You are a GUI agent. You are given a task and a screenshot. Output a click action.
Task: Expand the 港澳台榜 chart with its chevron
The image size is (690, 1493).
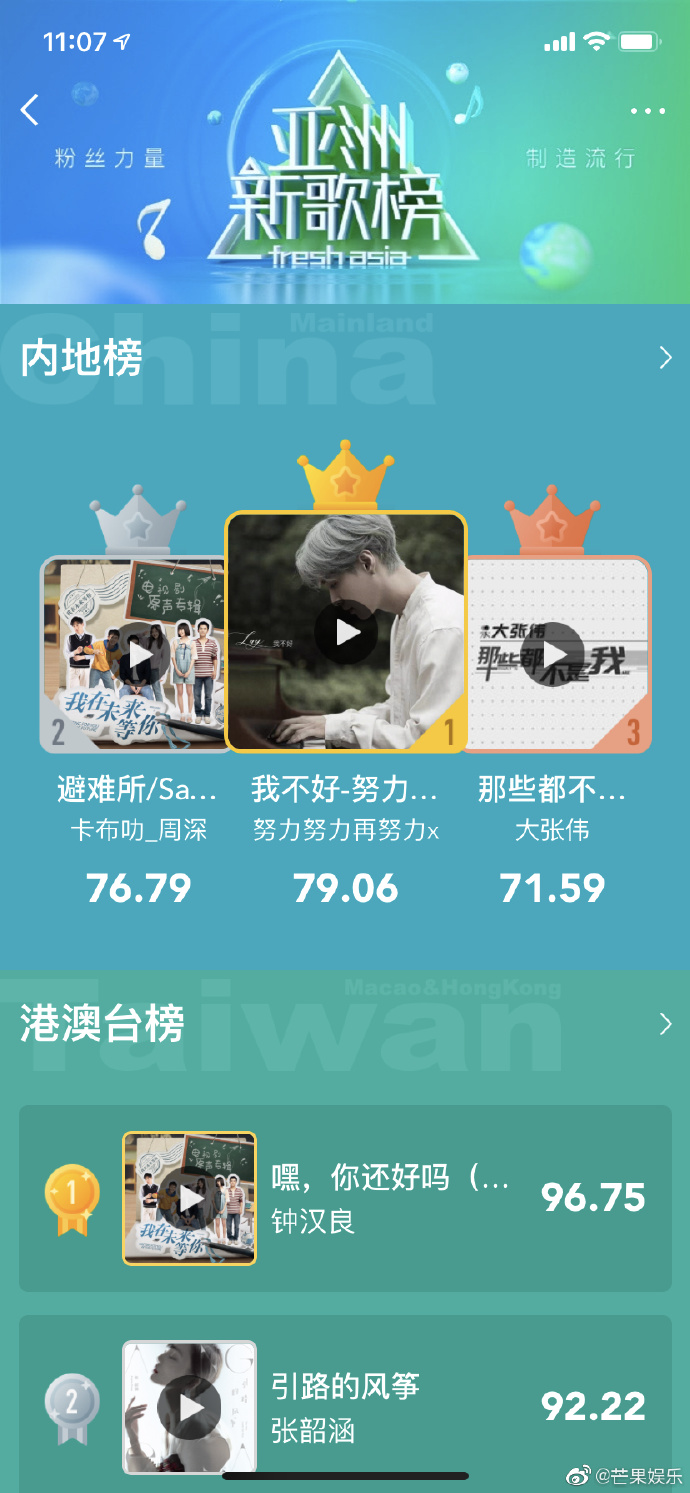pyautogui.click(x=666, y=1023)
